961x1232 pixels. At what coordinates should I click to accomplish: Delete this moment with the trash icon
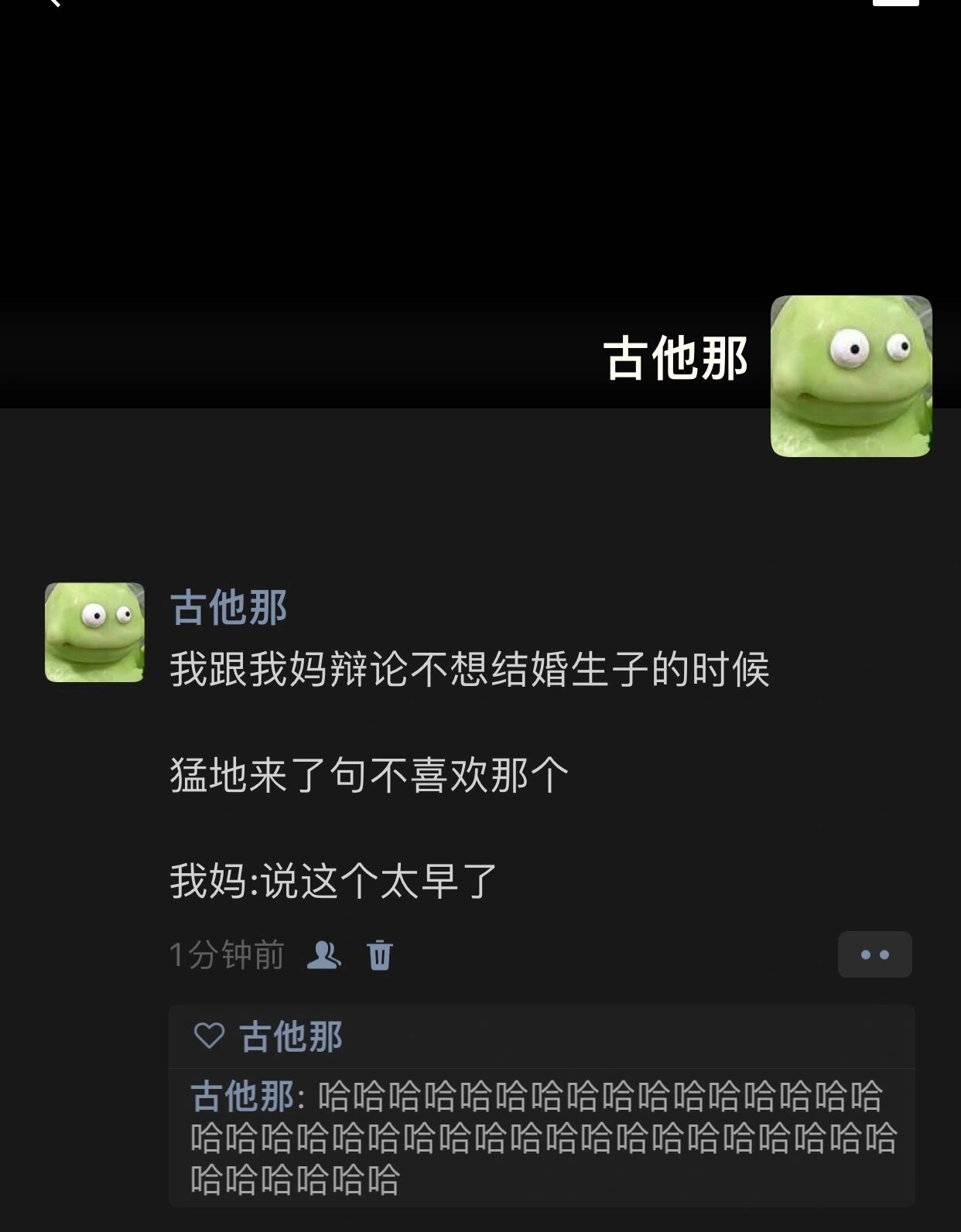point(379,955)
